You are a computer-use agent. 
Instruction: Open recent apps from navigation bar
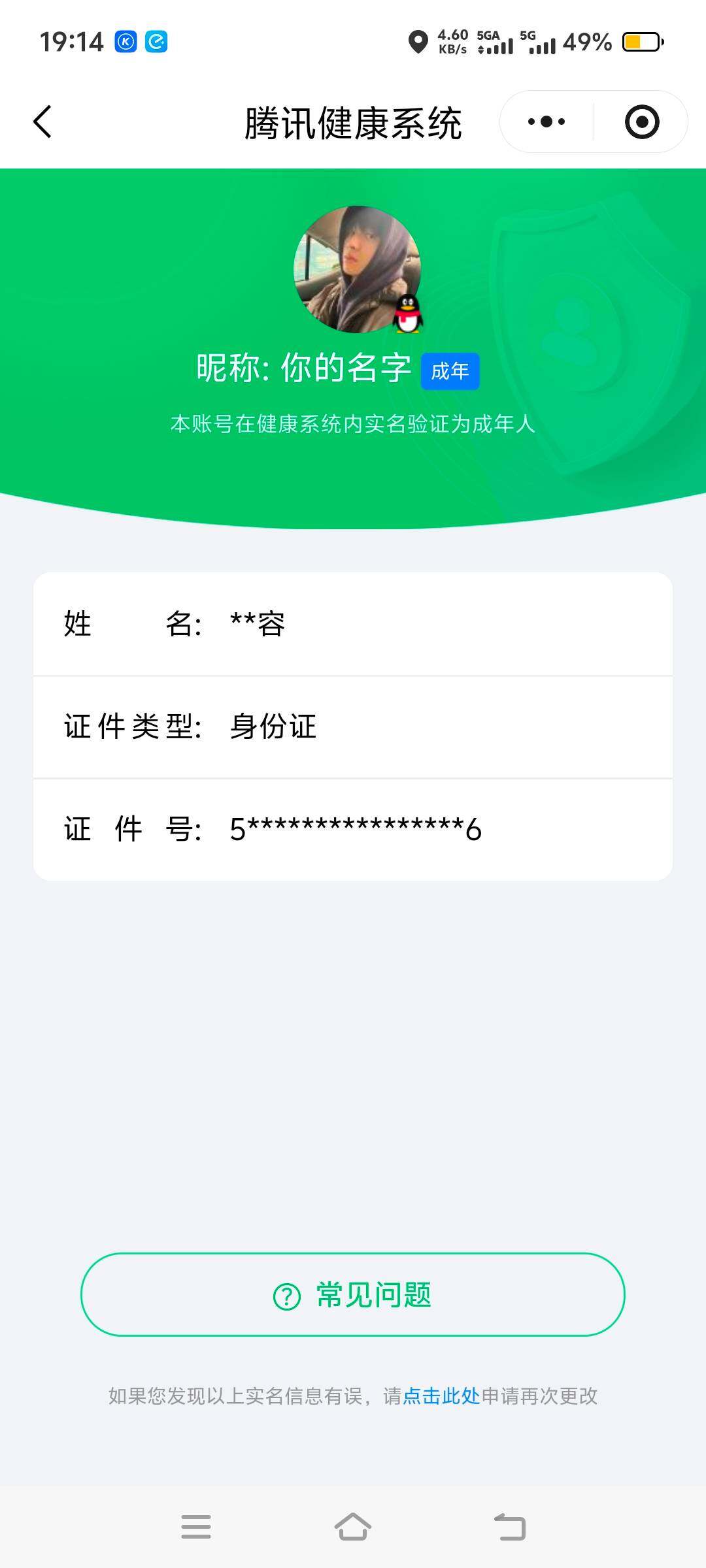pyautogui.click(x=196, y=1527)
